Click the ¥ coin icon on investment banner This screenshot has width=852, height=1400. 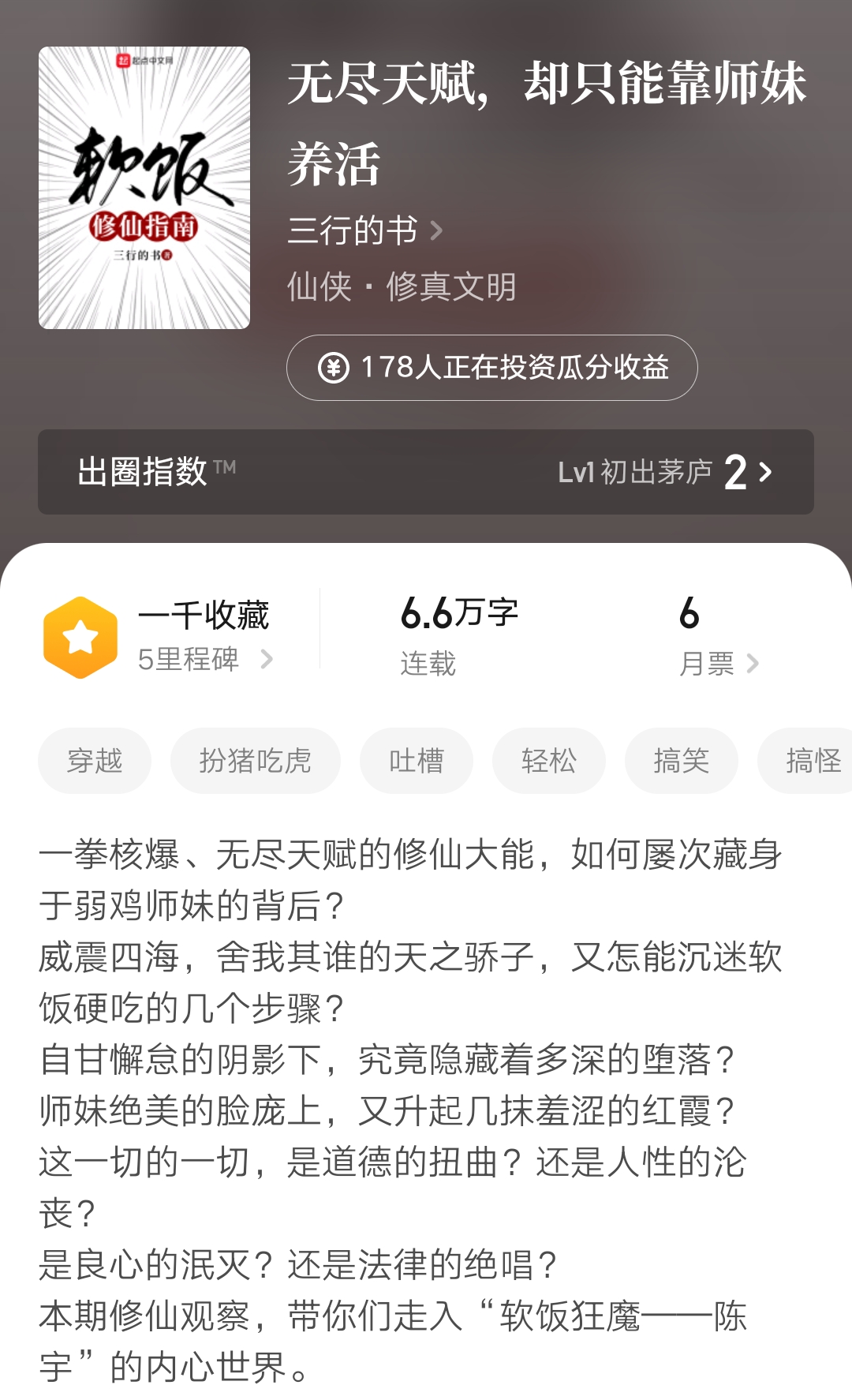335,367
